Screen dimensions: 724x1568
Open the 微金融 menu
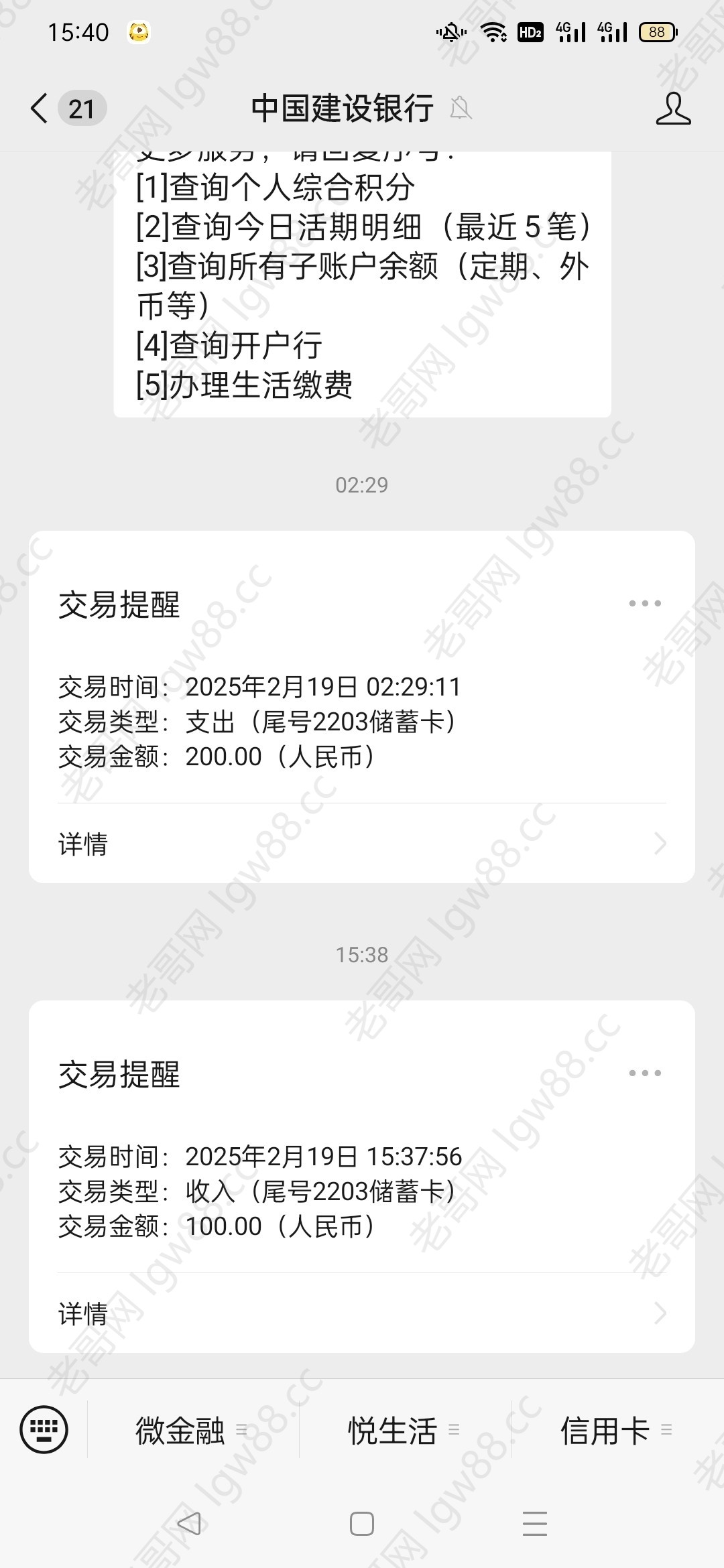tap(192, 1430)
